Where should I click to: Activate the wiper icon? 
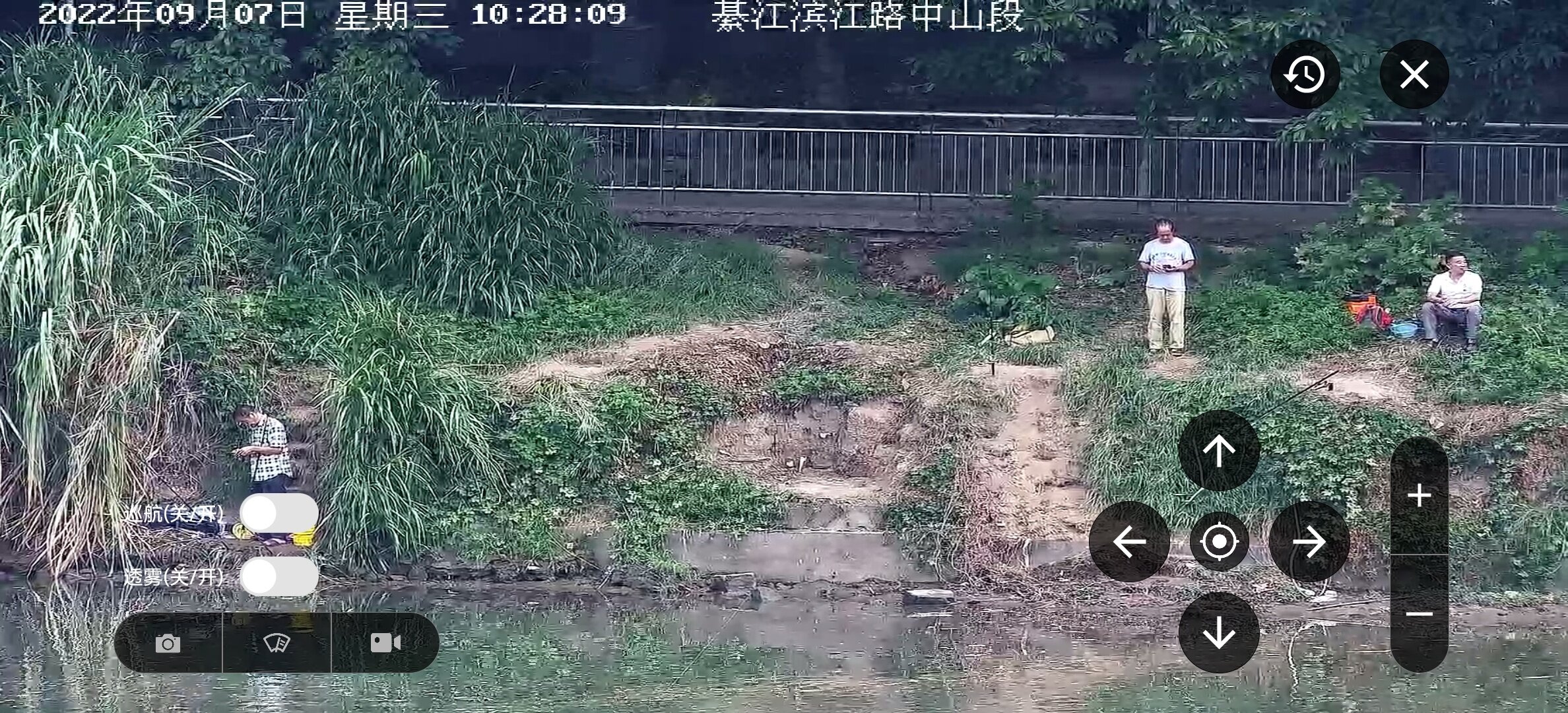(277, 643)
